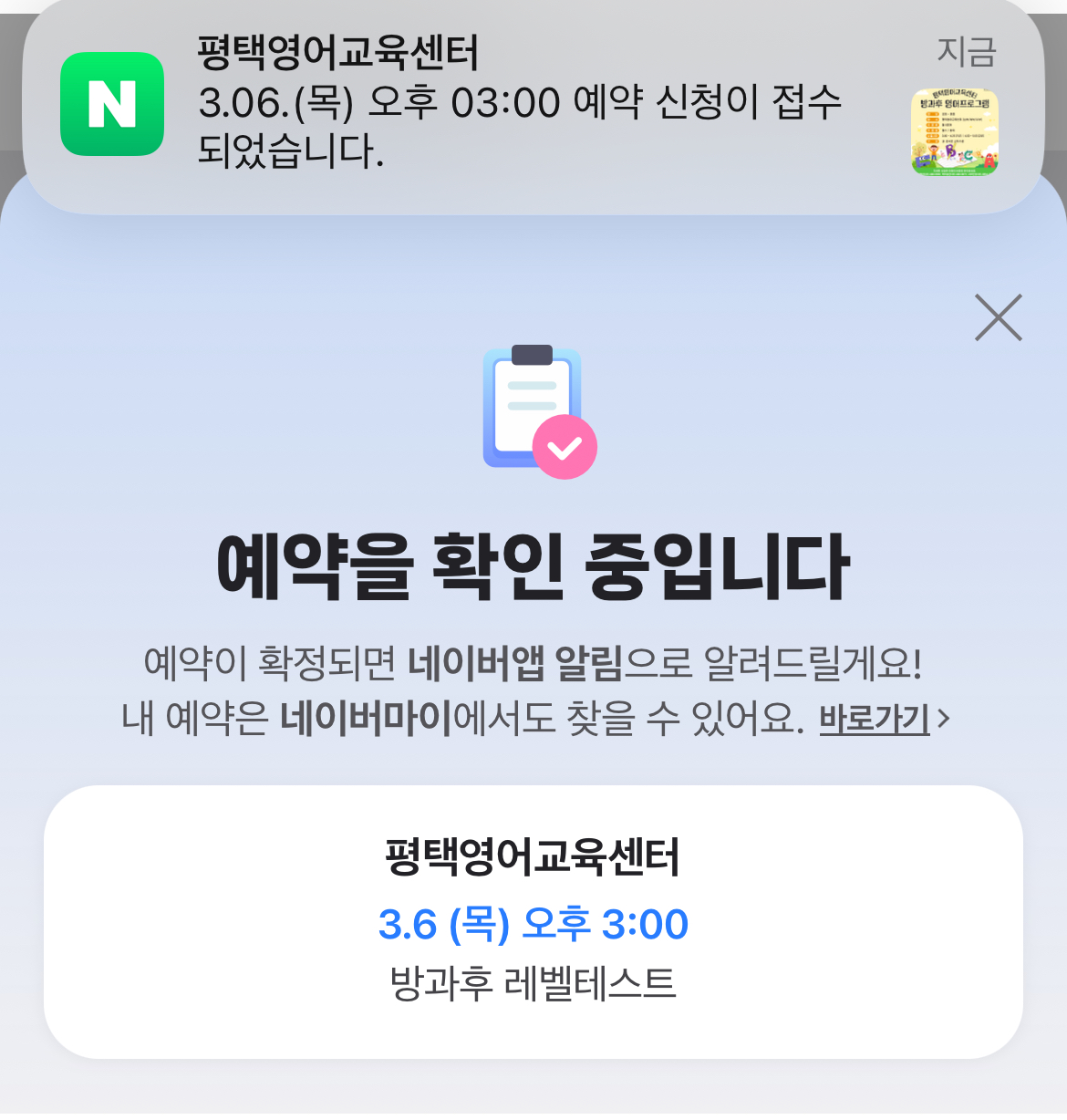Open the 평택영어교육센터 reservation card
This screenshot has height=1120, width=1067.
coord(533,921)
